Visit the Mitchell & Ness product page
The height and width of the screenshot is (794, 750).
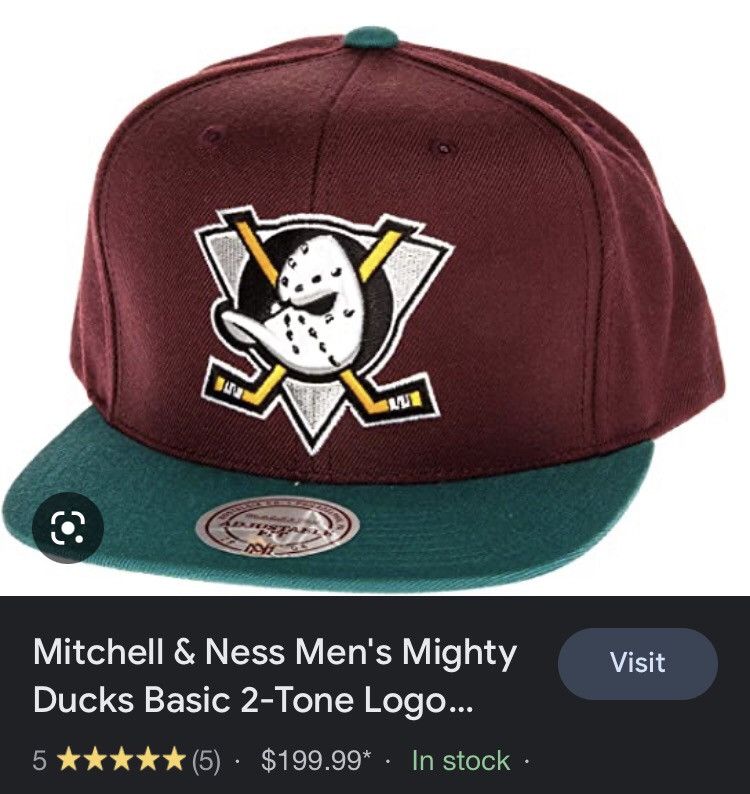[637, 663]
